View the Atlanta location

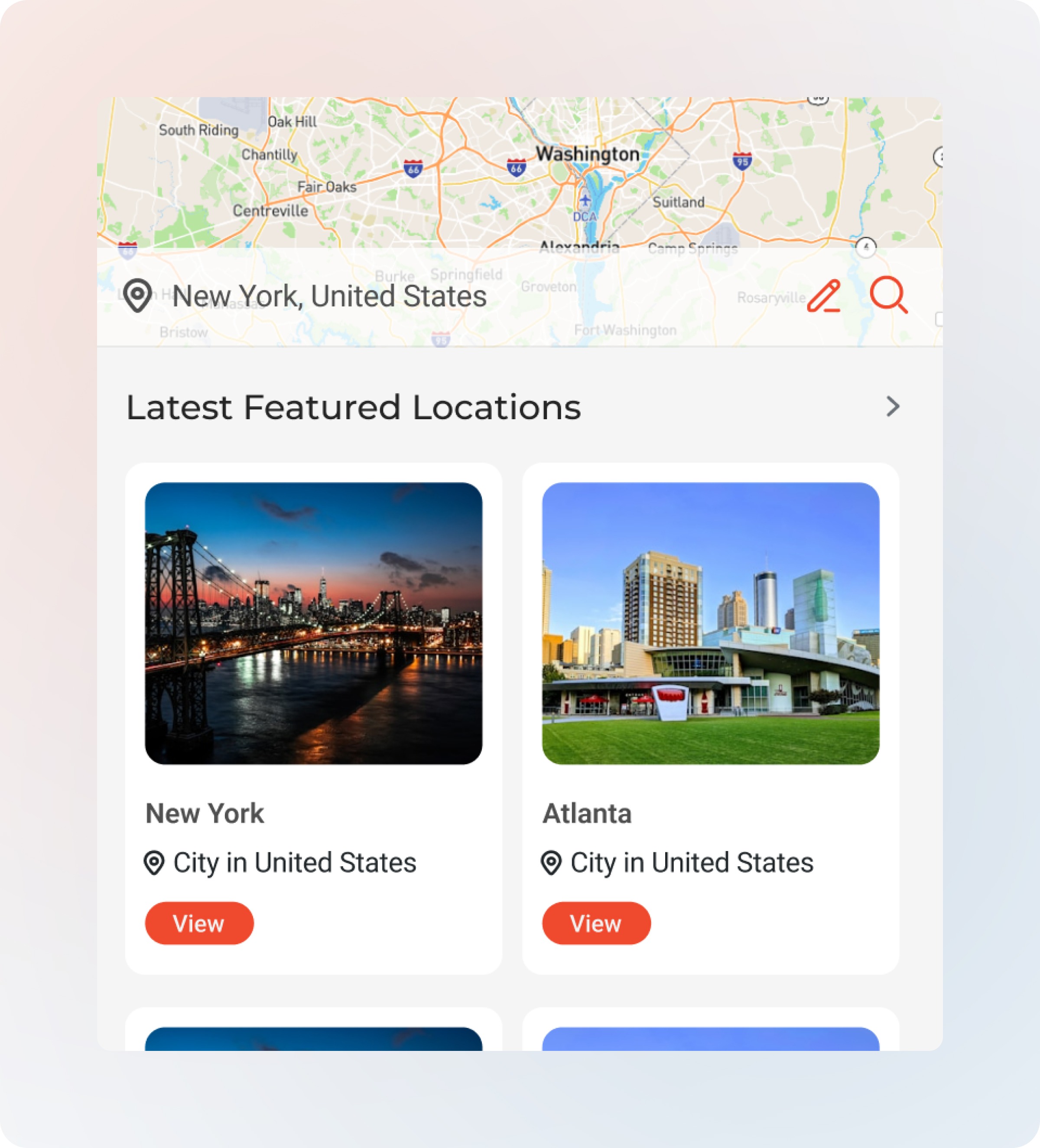tap(596, 923)
